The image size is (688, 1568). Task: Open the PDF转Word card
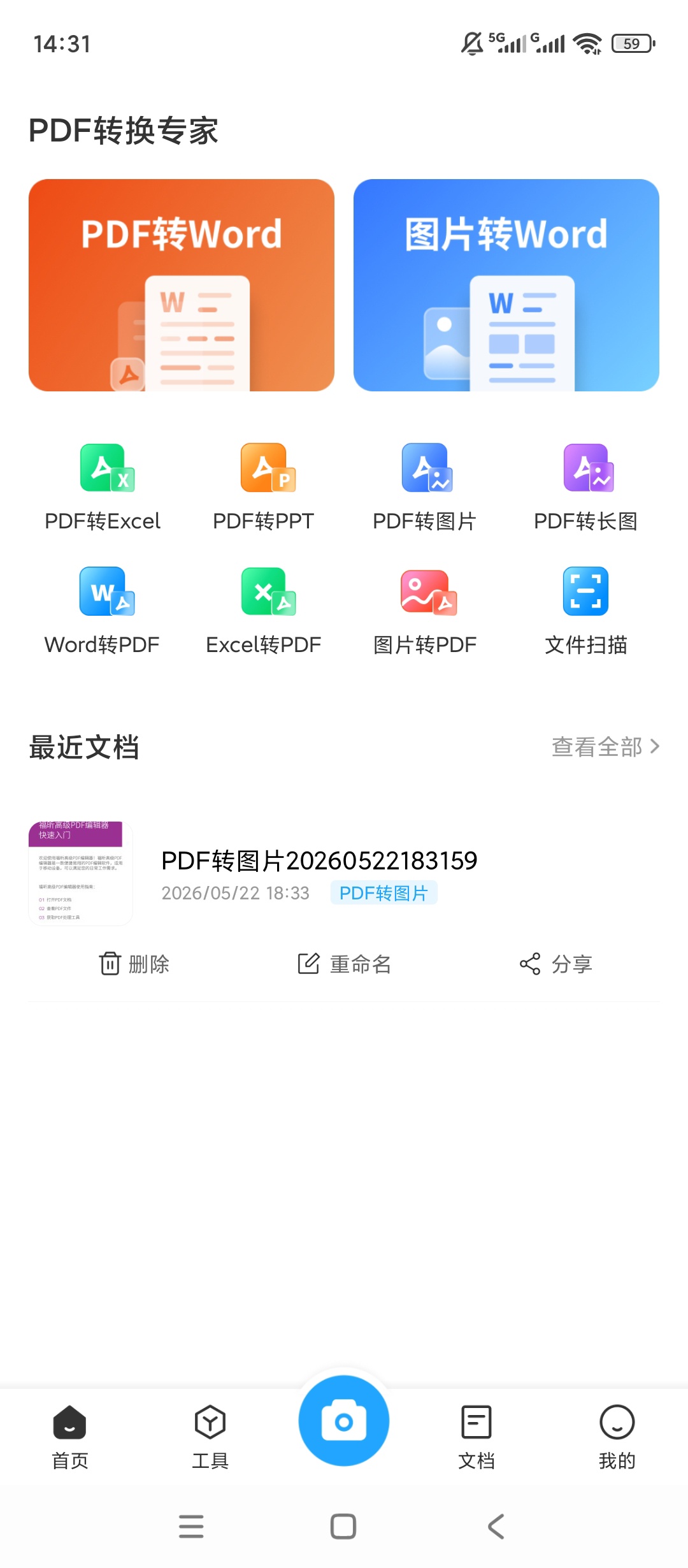point(182,285)
